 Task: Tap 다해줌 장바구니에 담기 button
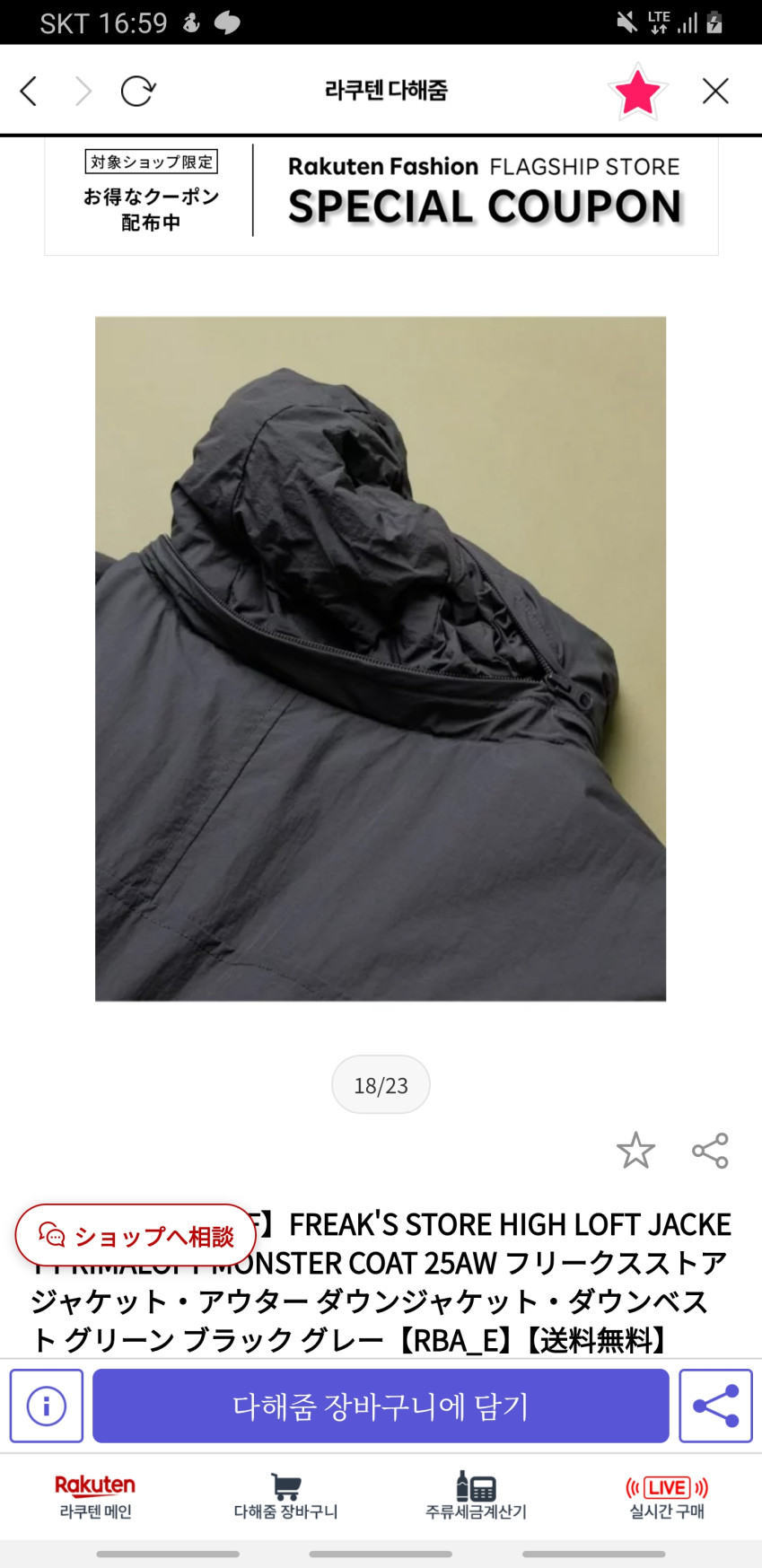pyautogui.click(x=381, y=1406)
